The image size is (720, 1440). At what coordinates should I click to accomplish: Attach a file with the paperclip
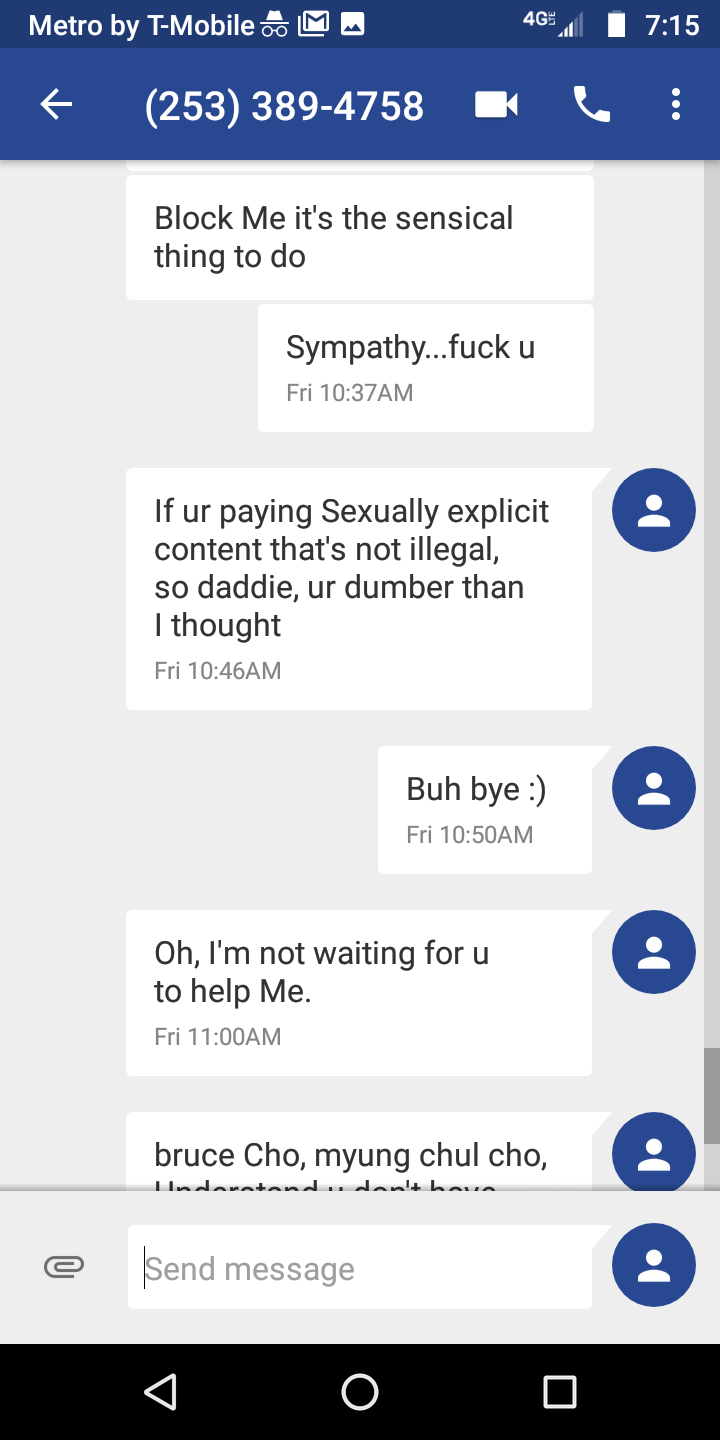tap(64, 1267)
